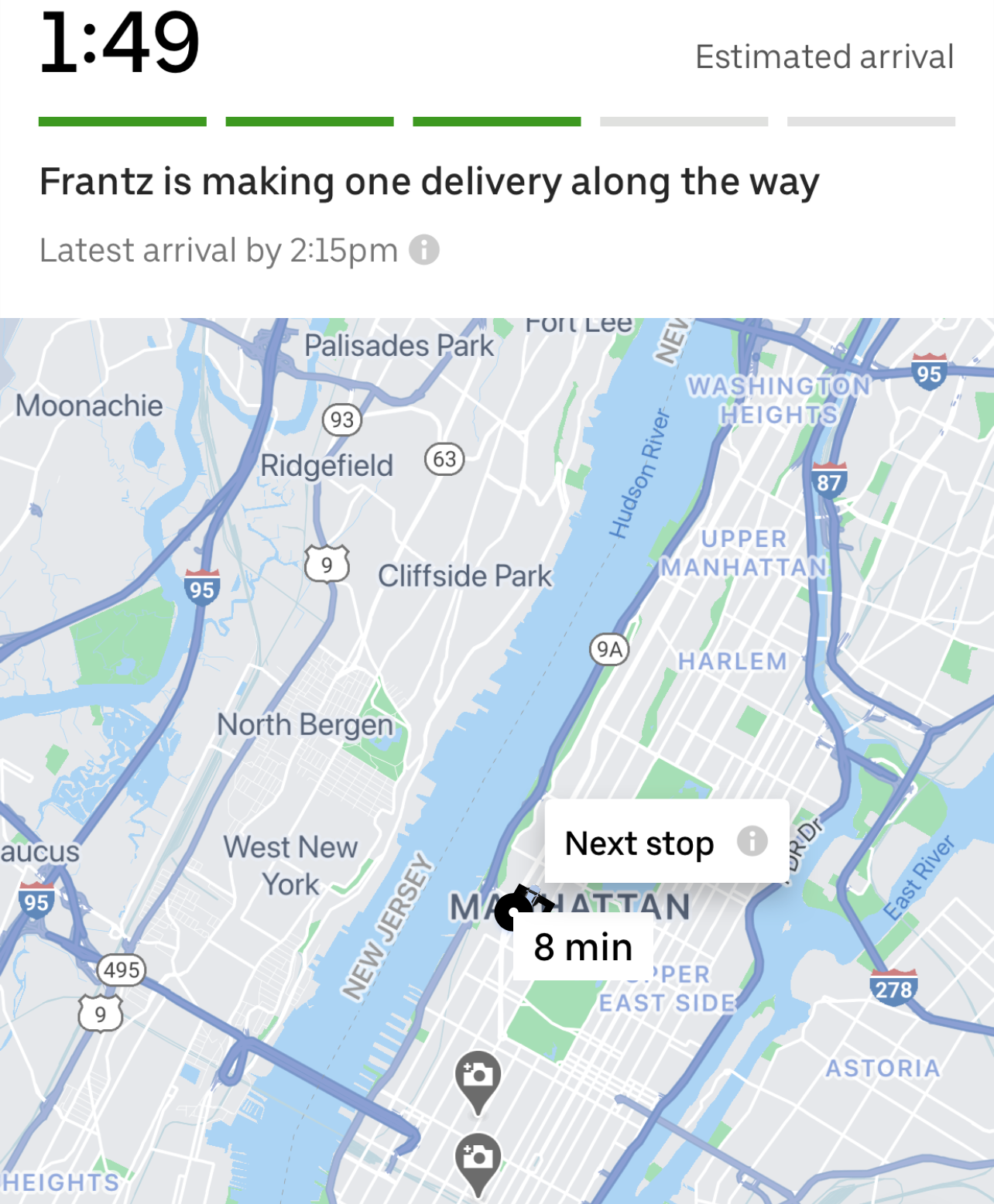Image resolution: width=994 pixels, height=1204 pixels.
Task: Open info about latest arrival time
Action: pos(424,250)
